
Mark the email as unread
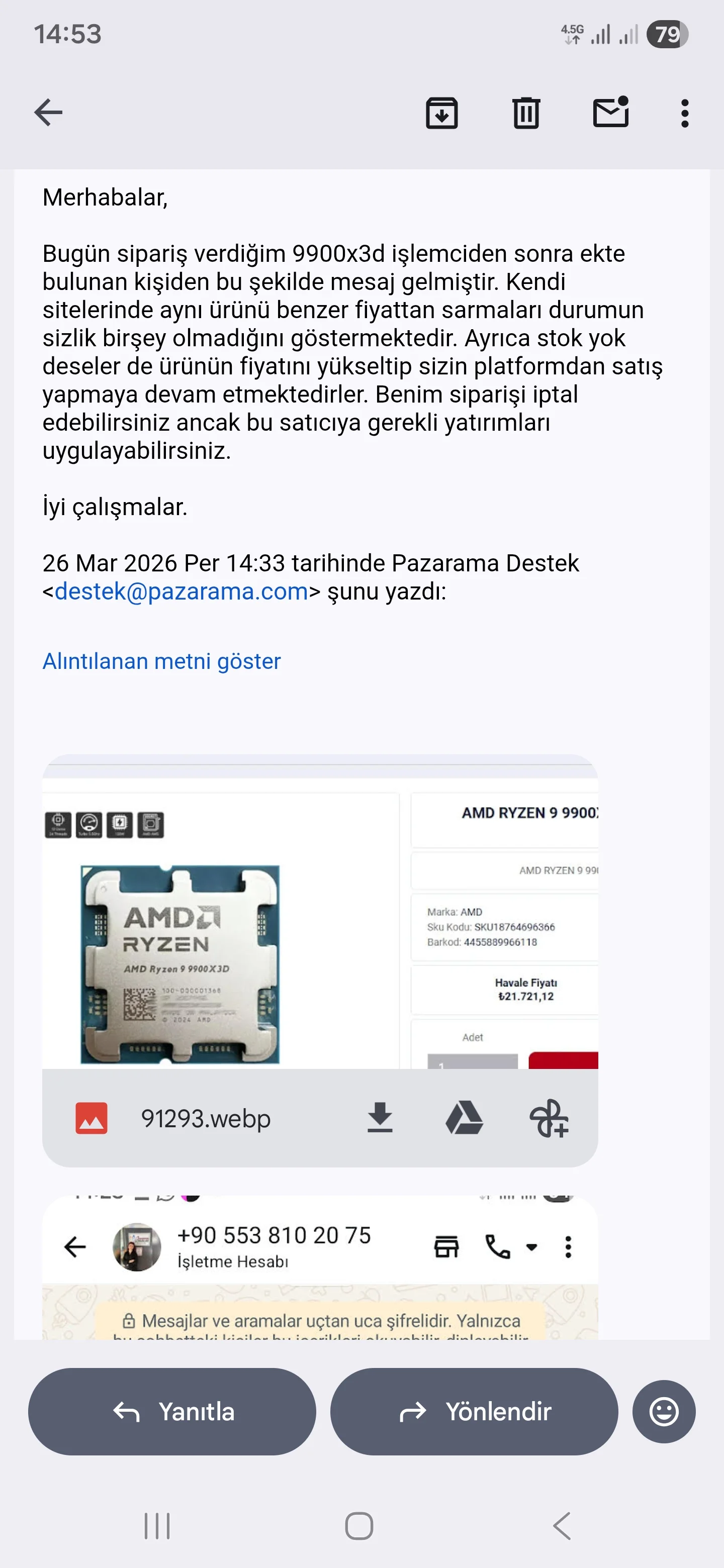(611, 113)
